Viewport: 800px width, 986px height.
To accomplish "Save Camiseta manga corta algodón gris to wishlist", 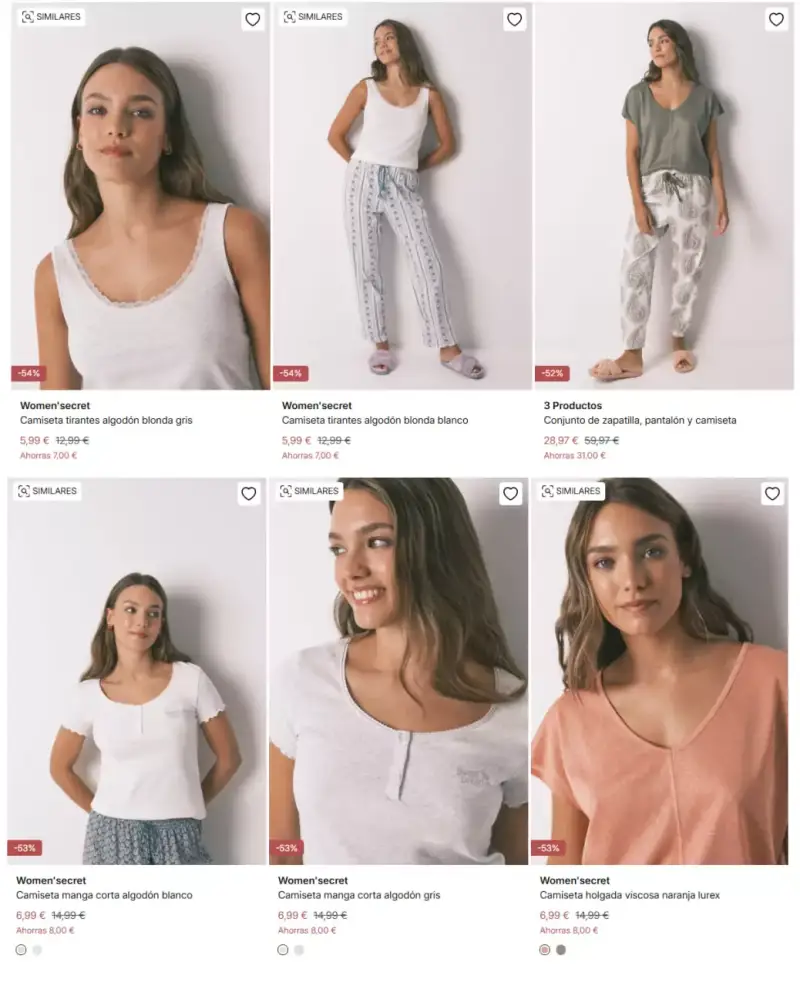I will (x=510, y=494).
